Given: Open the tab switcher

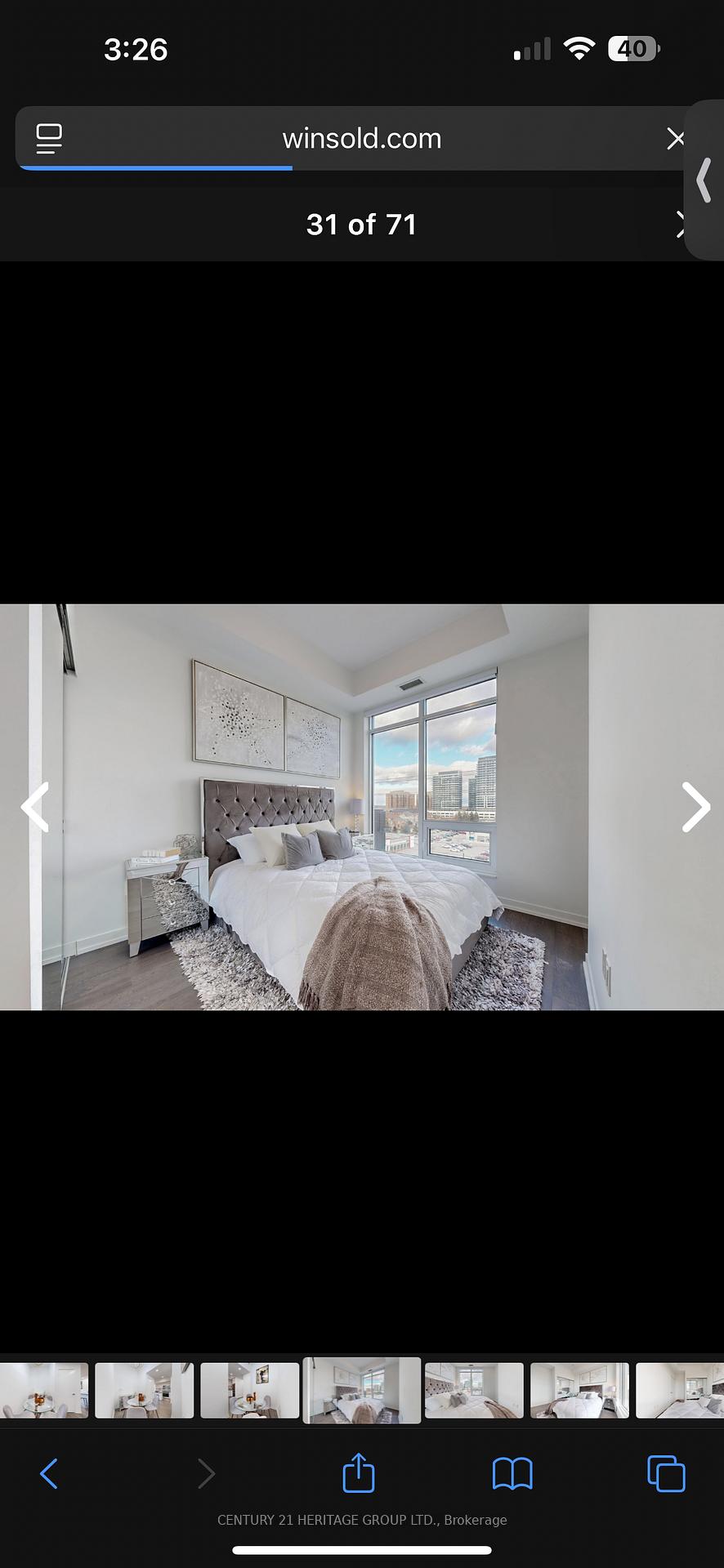Looking at the screenshot, I should (666, 1474).
